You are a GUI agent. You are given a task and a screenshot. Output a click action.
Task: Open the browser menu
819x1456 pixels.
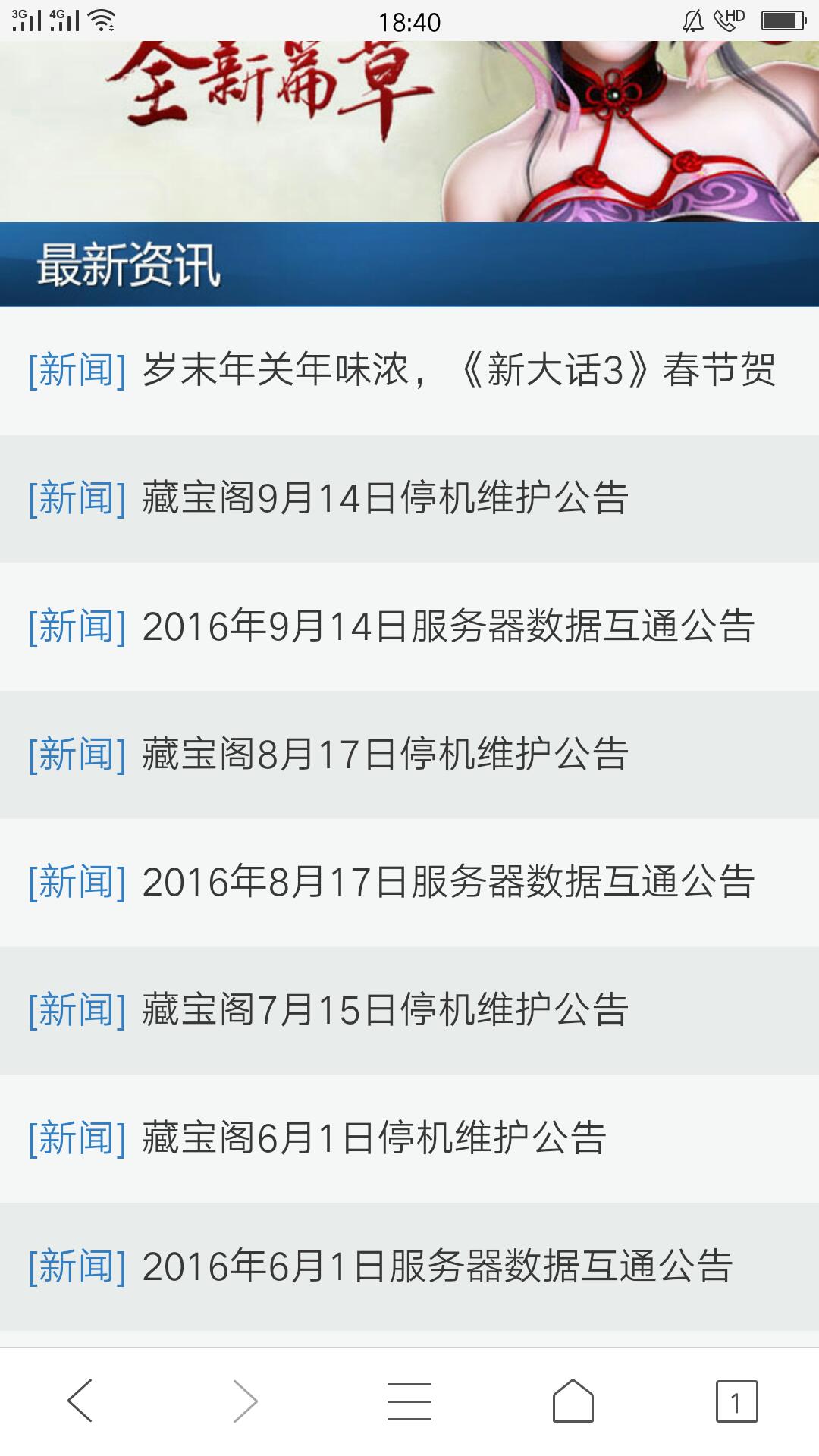pos(409,1401)
